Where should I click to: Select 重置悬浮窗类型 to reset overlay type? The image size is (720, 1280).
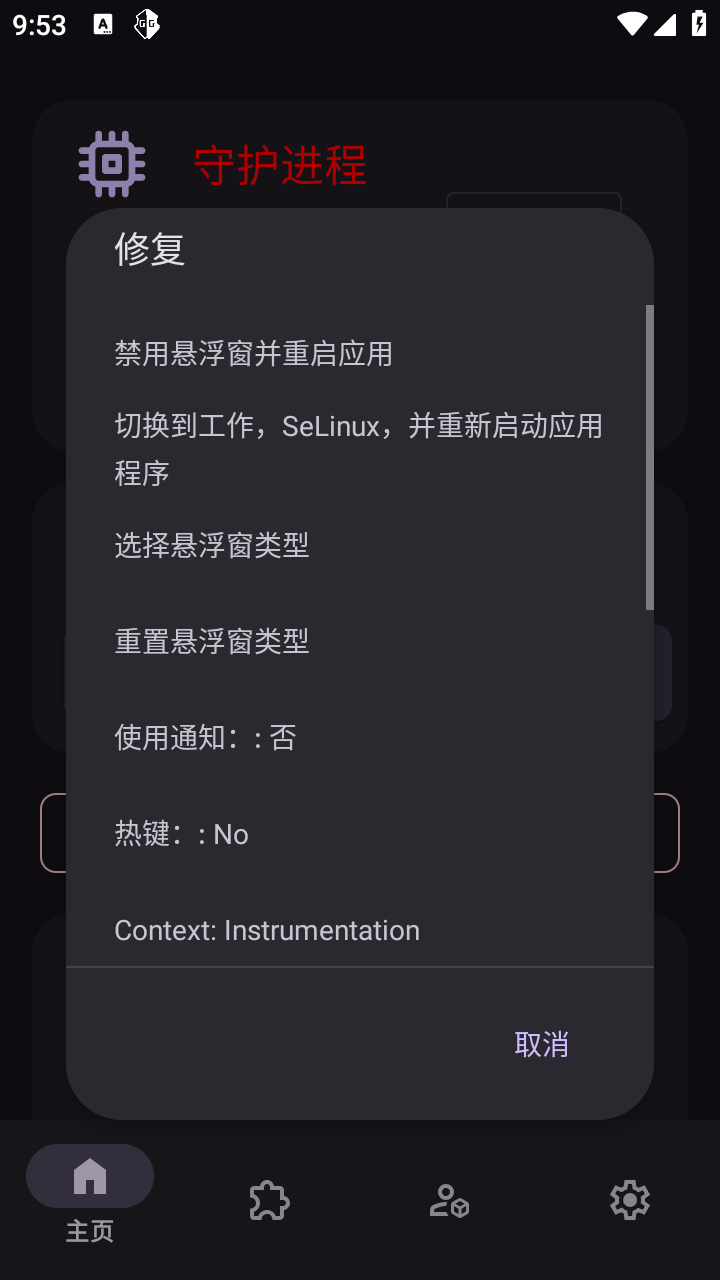(212, 642)
